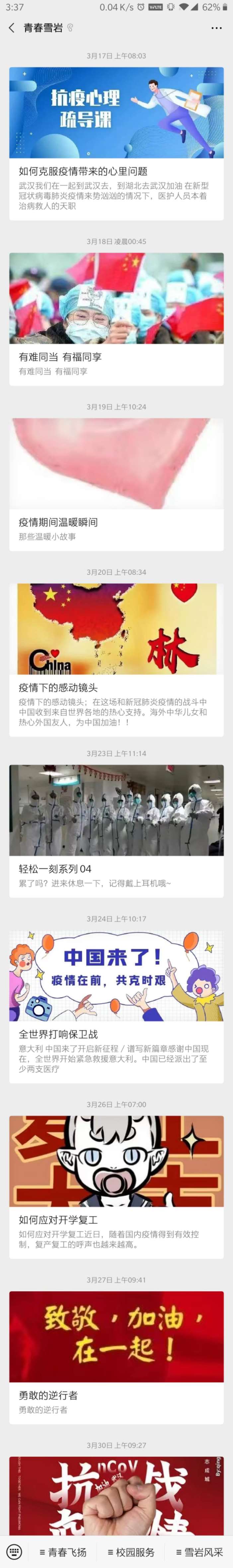
Task: Open the 校园服务 menu
Action: (x=131, y=1552)
